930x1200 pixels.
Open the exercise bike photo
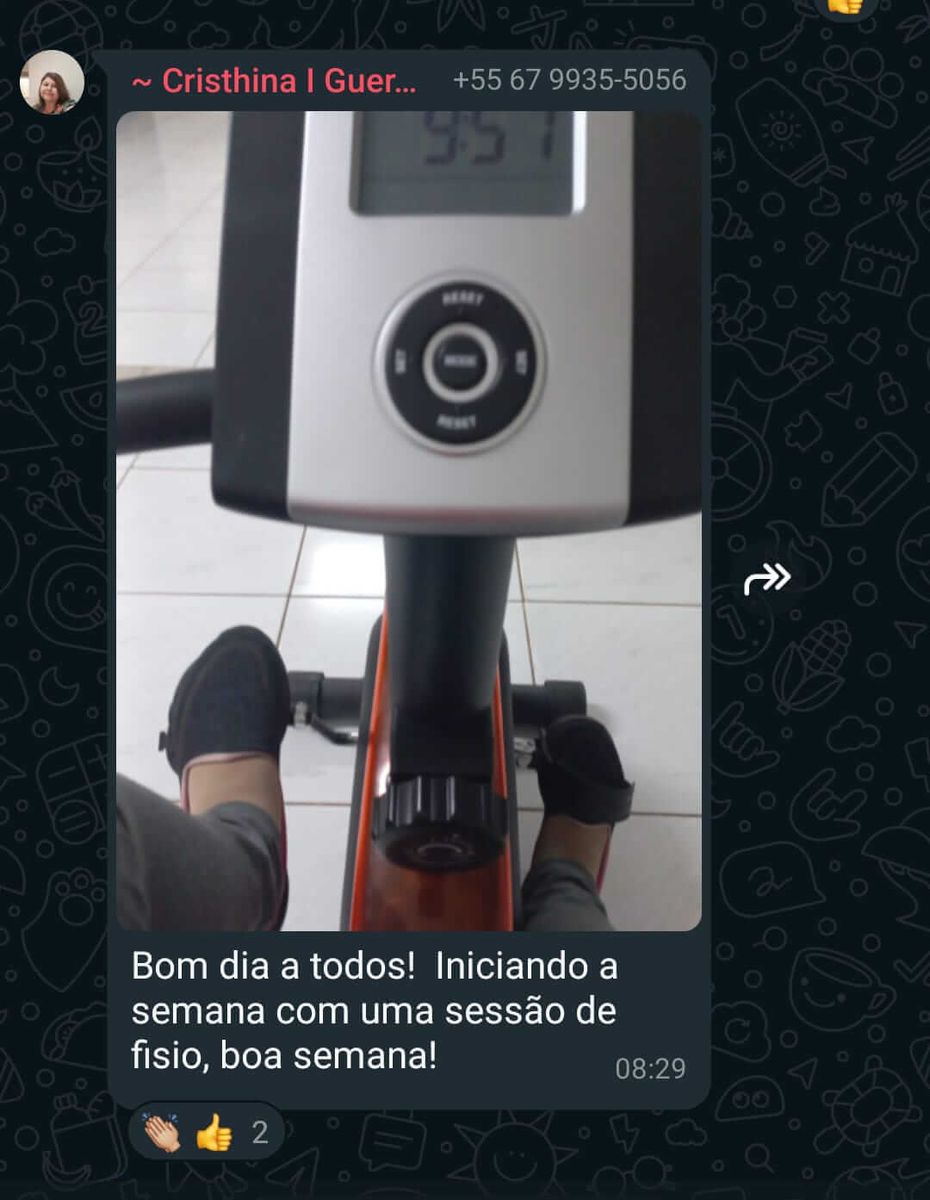pyautogui.click(x=408, y=520)
